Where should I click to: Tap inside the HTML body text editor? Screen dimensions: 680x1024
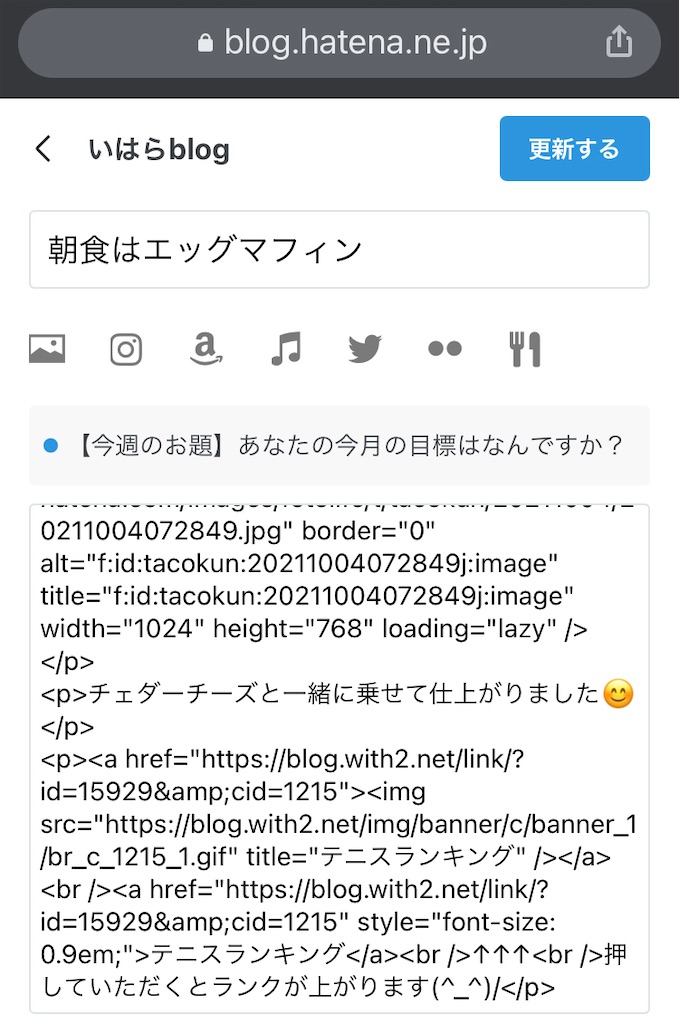pos(339,758)
